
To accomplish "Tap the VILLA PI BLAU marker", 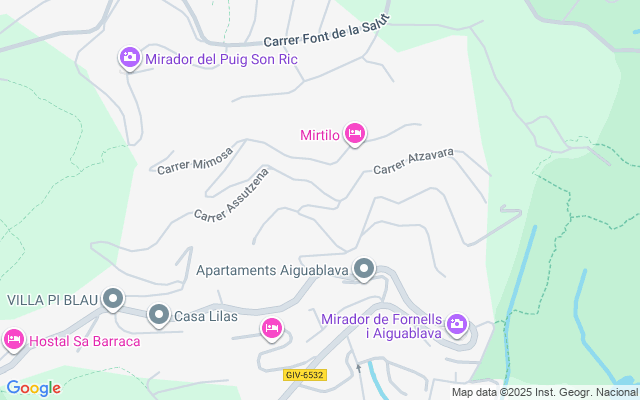I will click(x=113, y=298).
